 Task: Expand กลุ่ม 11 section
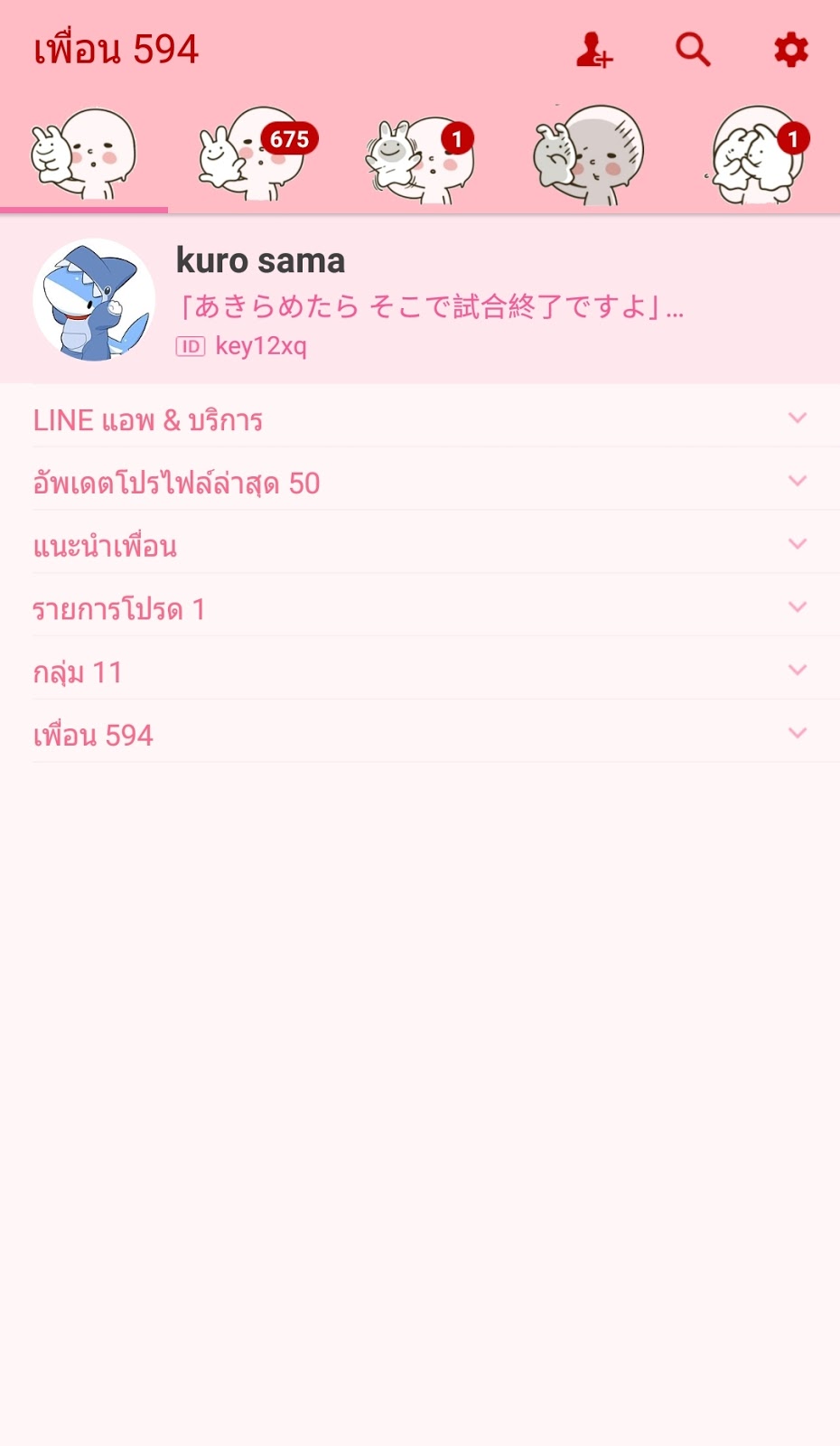420,671
